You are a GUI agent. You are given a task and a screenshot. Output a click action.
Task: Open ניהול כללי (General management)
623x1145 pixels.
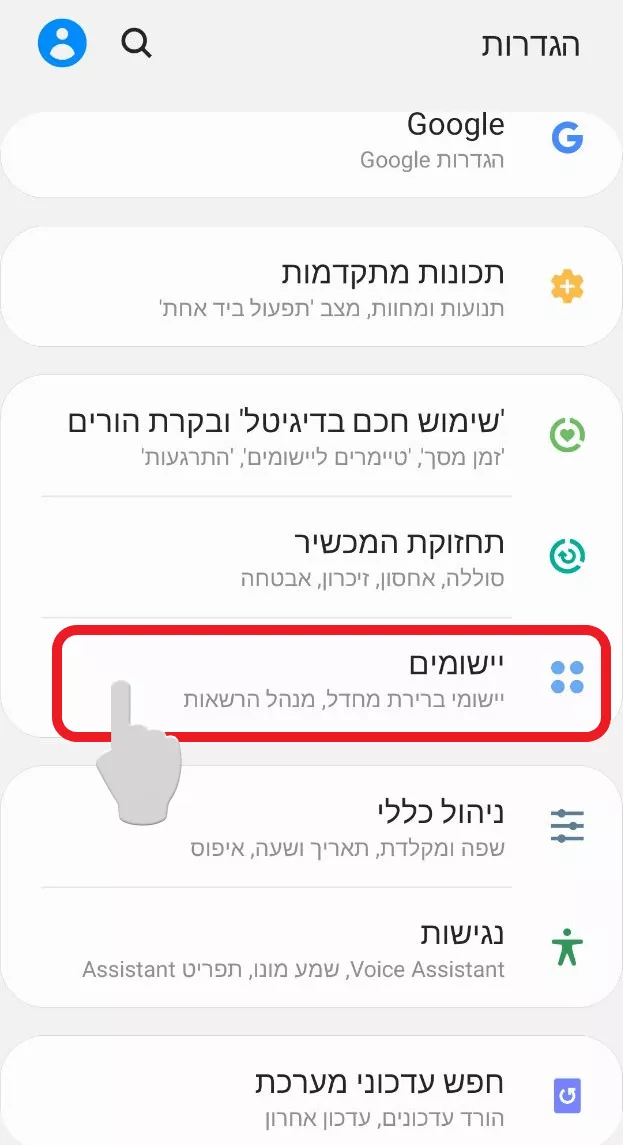[x=311, y=827]
